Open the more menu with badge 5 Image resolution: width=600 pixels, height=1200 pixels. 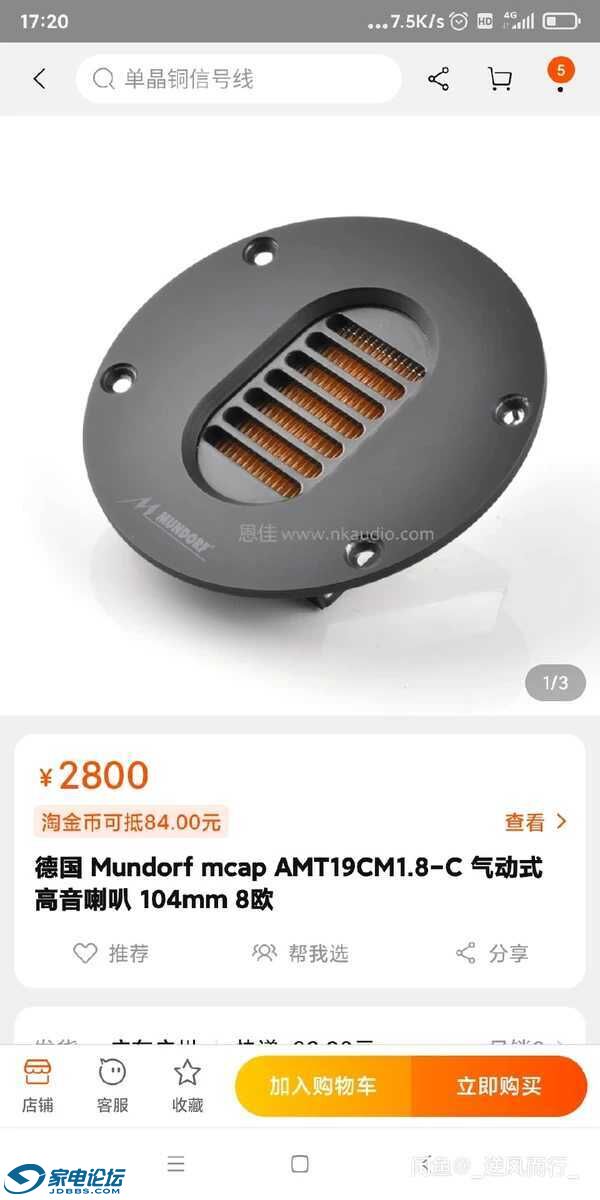pos(560,76)
